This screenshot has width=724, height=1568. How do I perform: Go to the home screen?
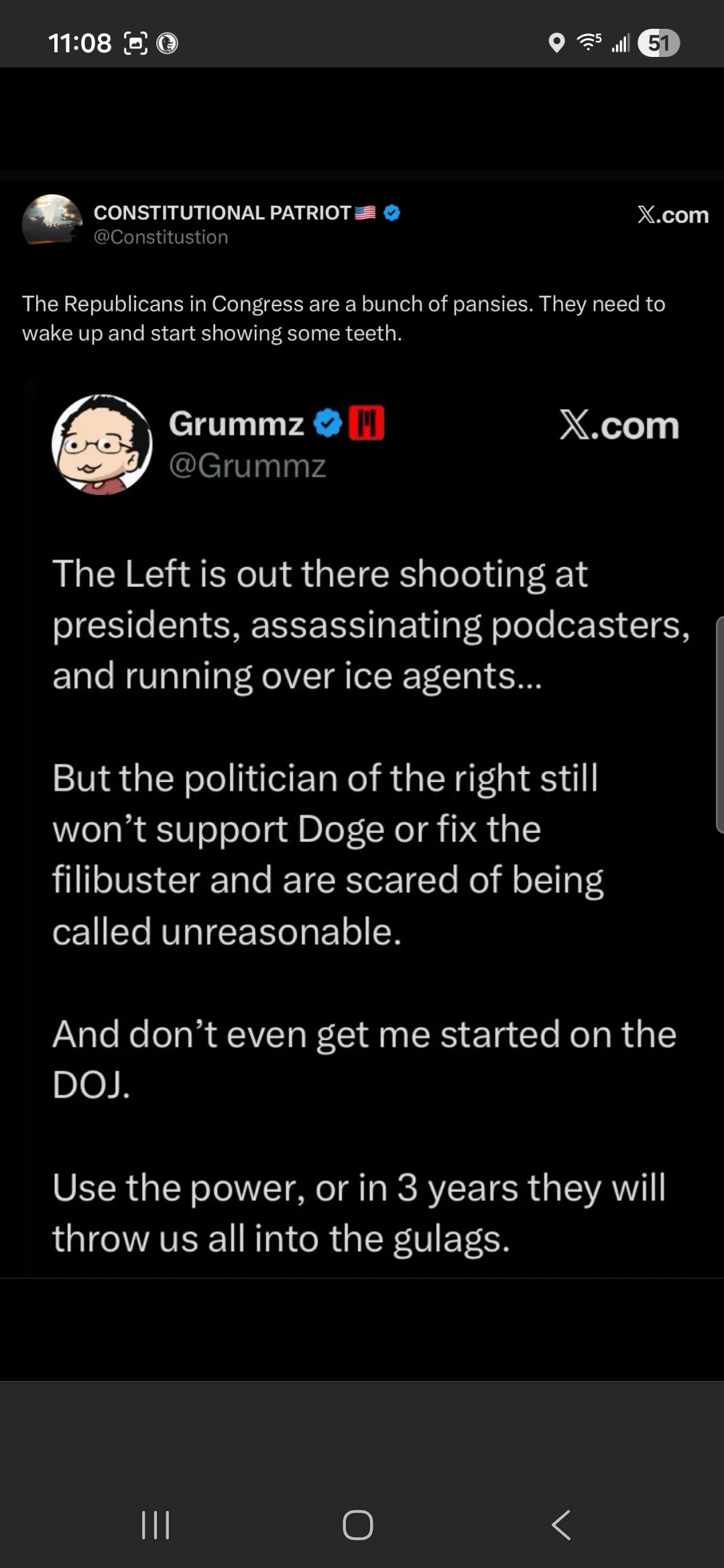358,1526
